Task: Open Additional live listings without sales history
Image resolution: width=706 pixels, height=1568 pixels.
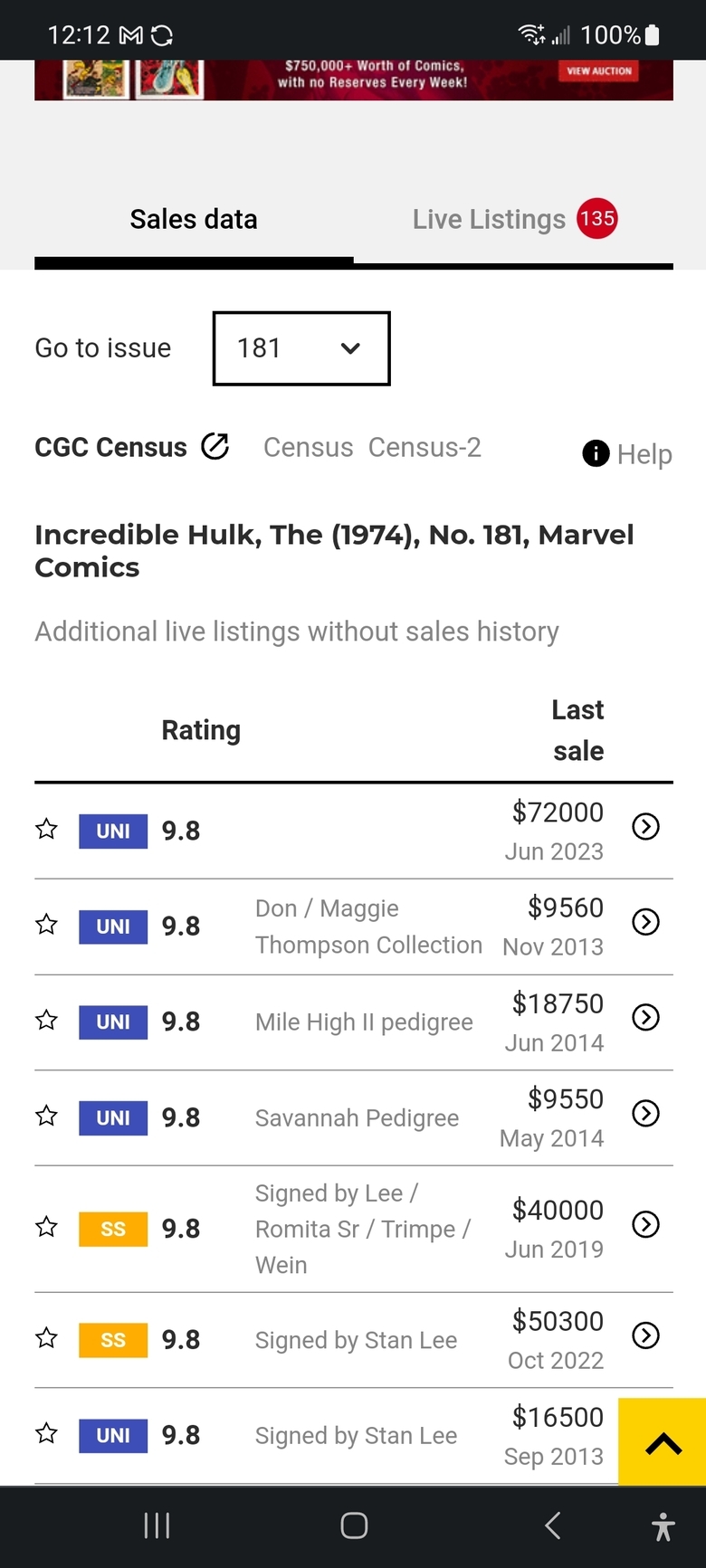Action: 297,632
